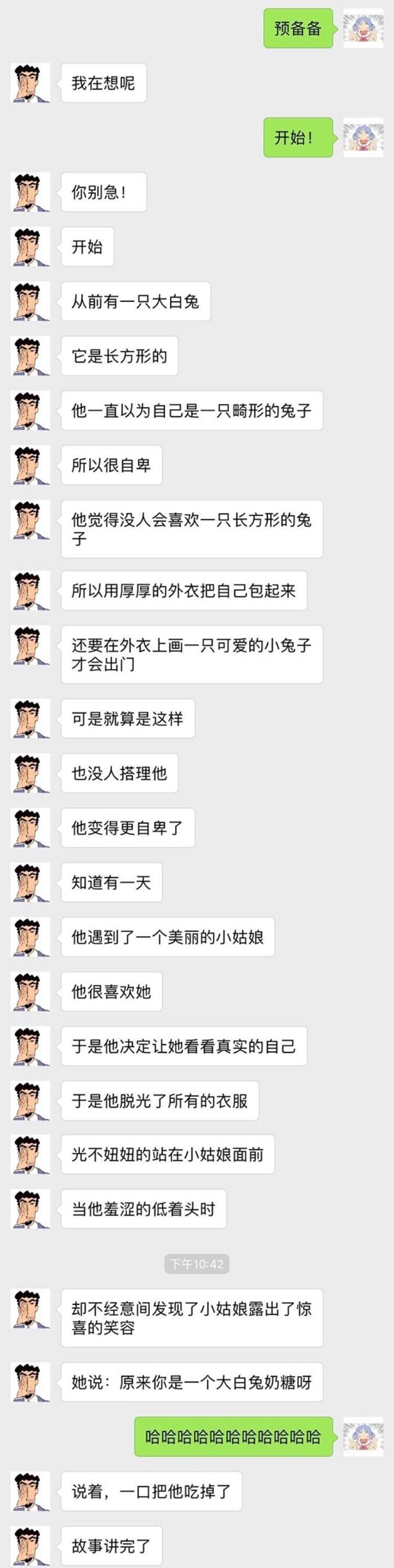Open contact avatar next to '他很喜欢她'

click(30, 992)
